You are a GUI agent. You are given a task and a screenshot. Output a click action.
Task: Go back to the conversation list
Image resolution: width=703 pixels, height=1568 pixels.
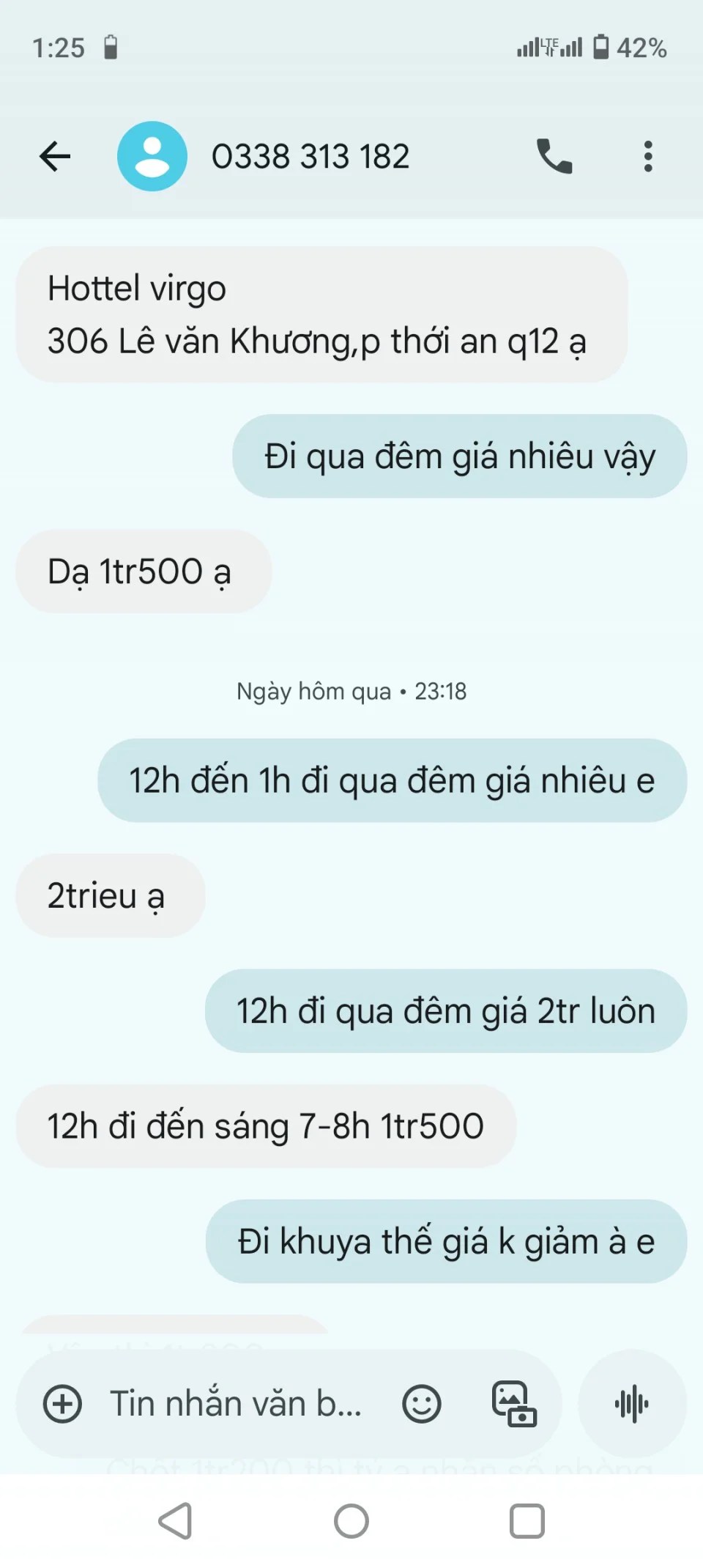[x=55, y=156]
